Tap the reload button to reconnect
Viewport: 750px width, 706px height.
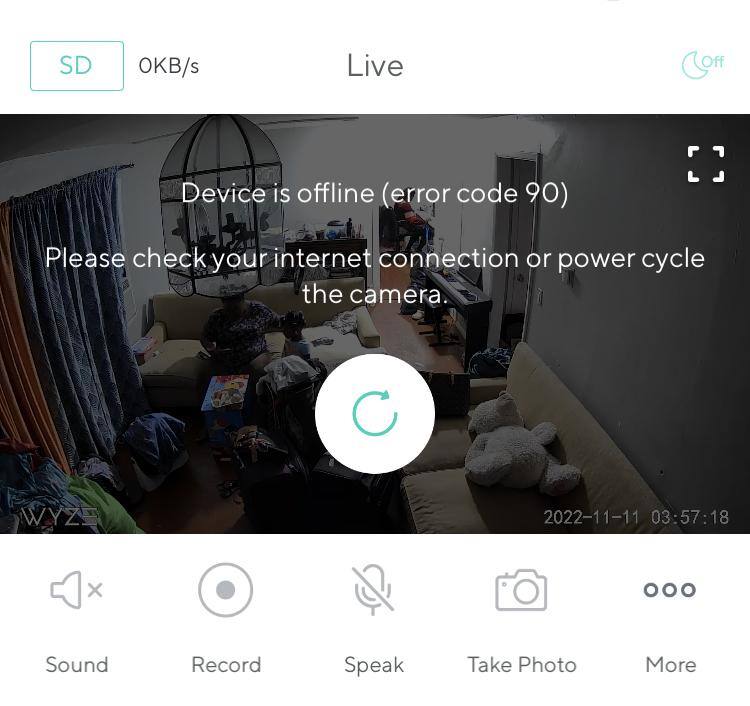[375, 413]
